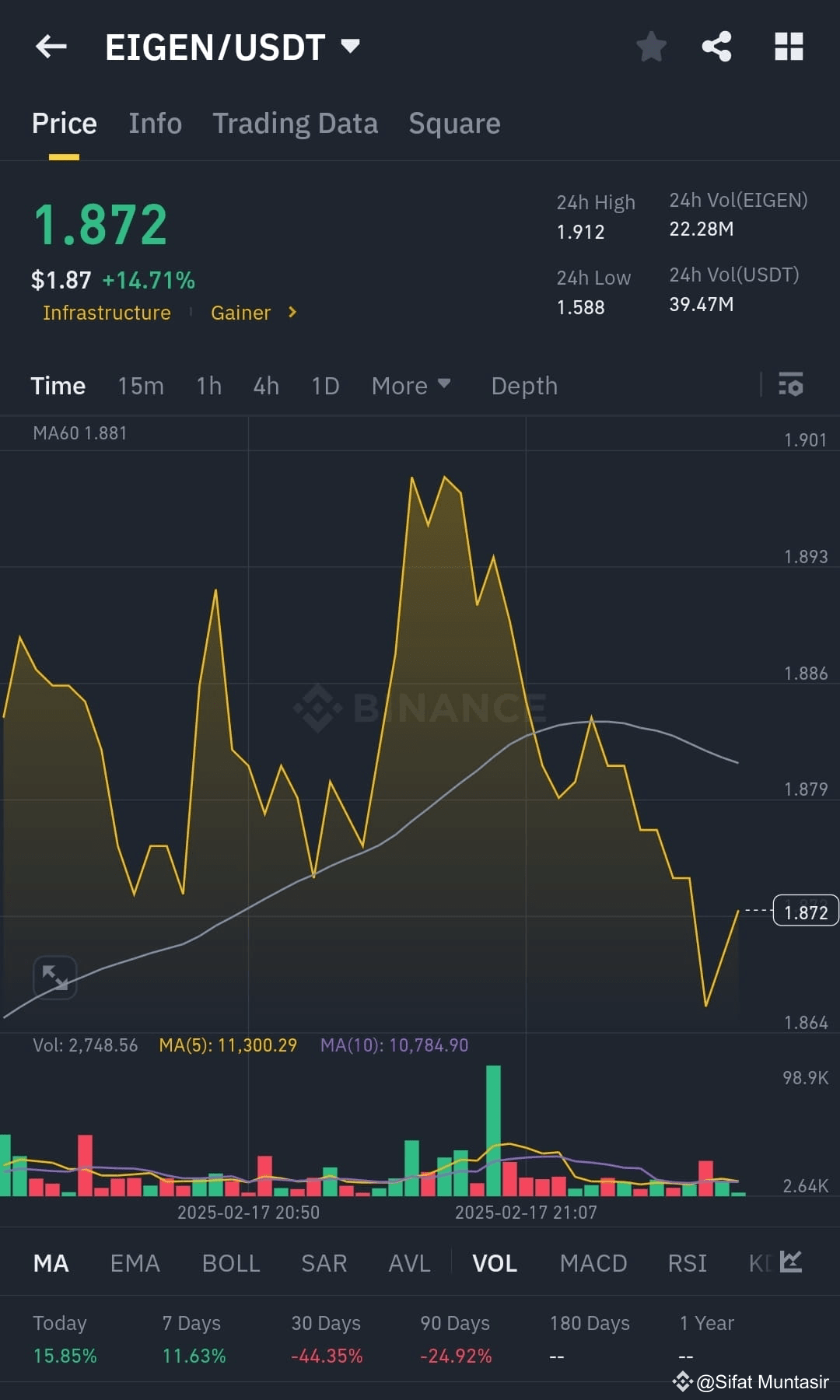This screenshot has width=840, height=1400.
Task: Open the Square tab
Action: pos(453,123)
